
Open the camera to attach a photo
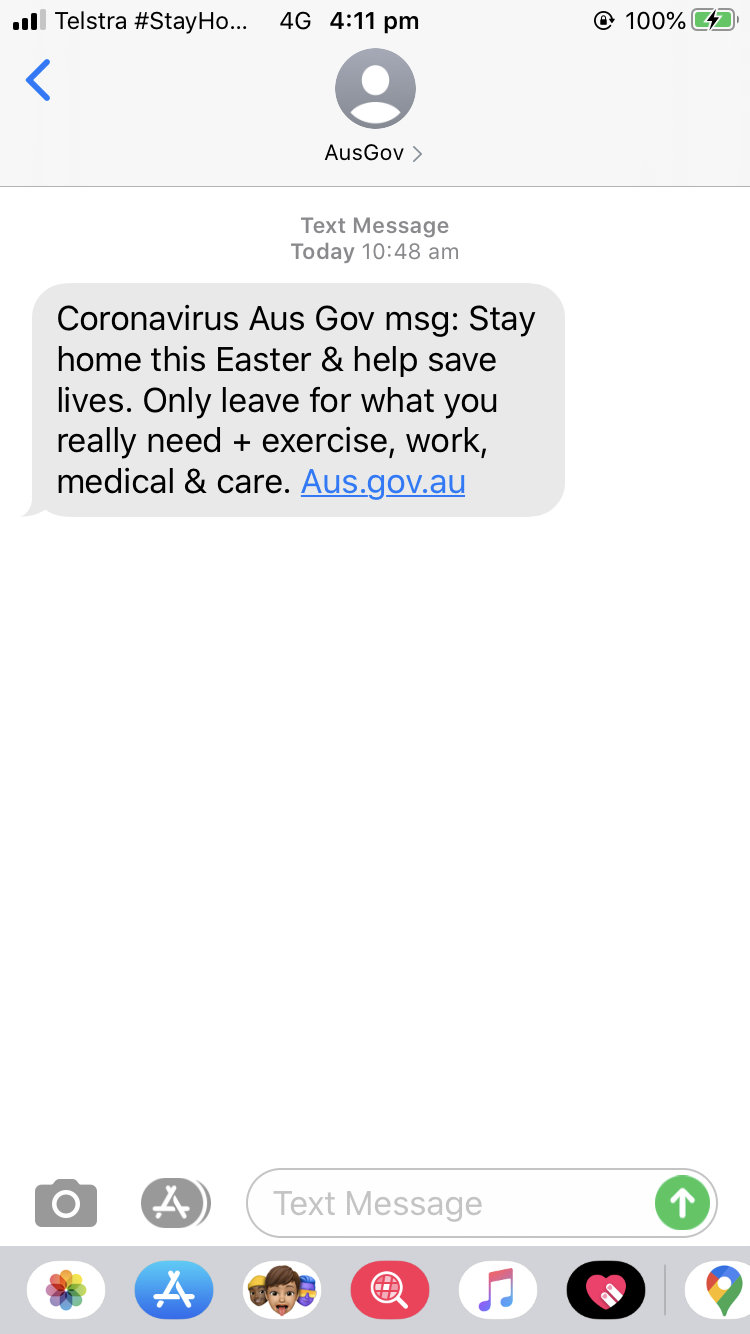tap(66, 1203)
